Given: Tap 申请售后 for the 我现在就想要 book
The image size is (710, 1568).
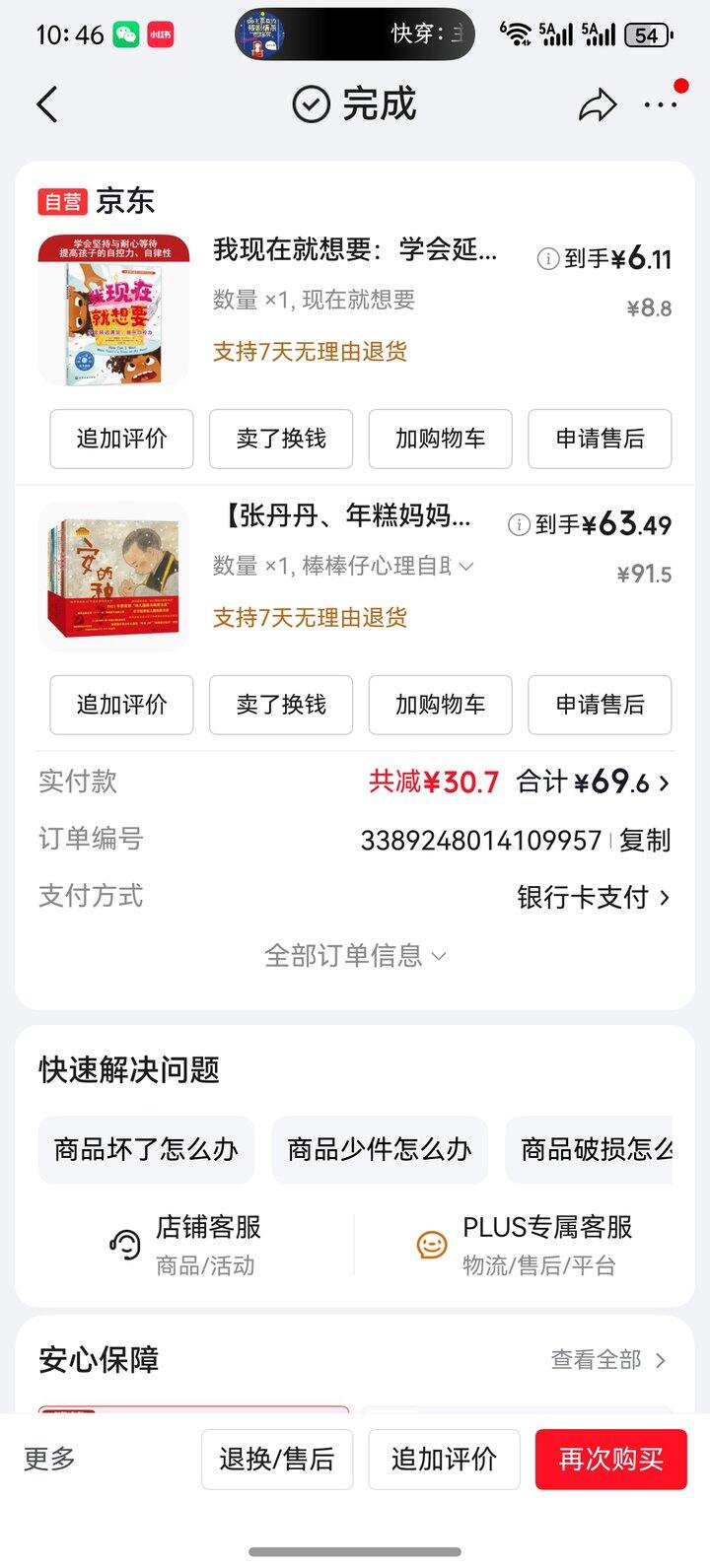Looking at the screenshot, I should [600, 439].
